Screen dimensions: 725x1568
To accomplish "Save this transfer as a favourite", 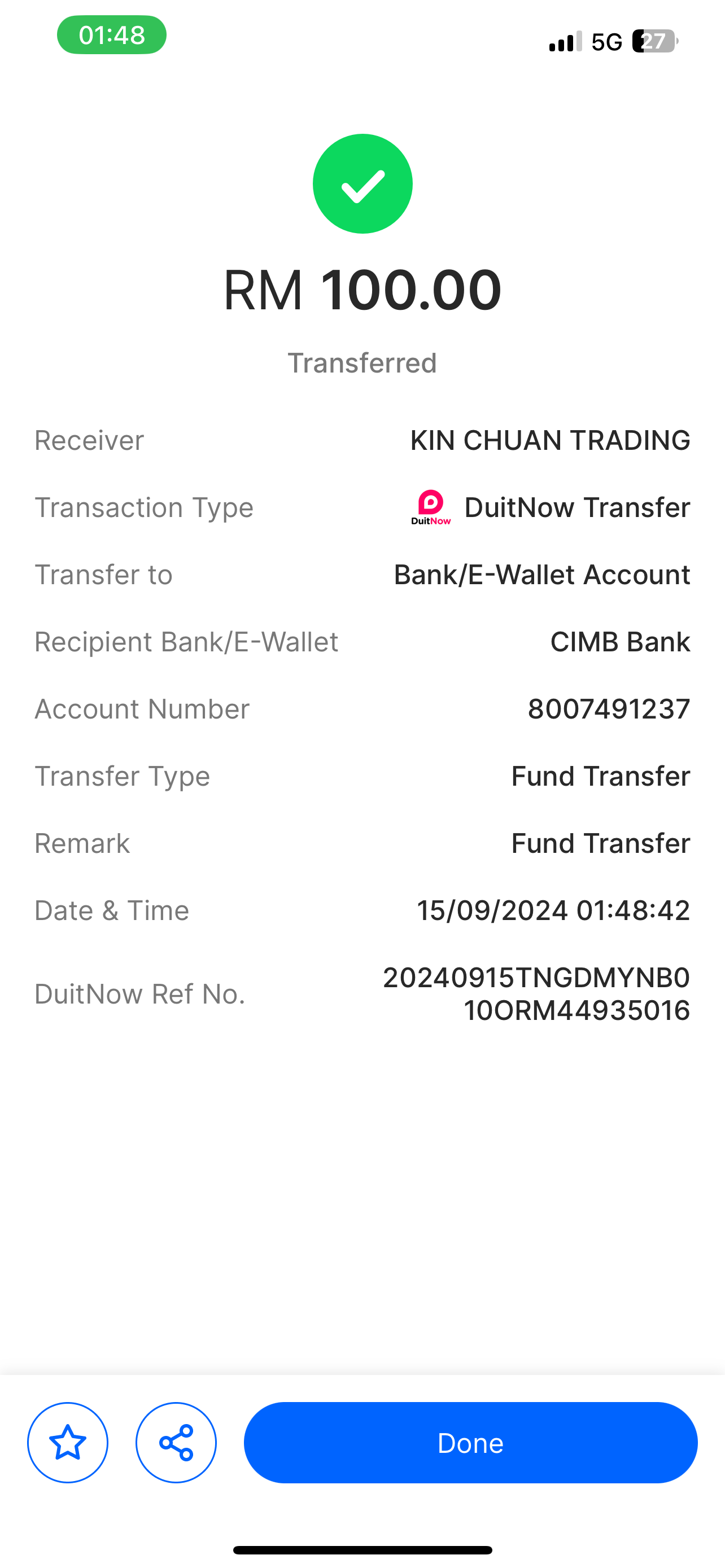I will pos(68,1442).
